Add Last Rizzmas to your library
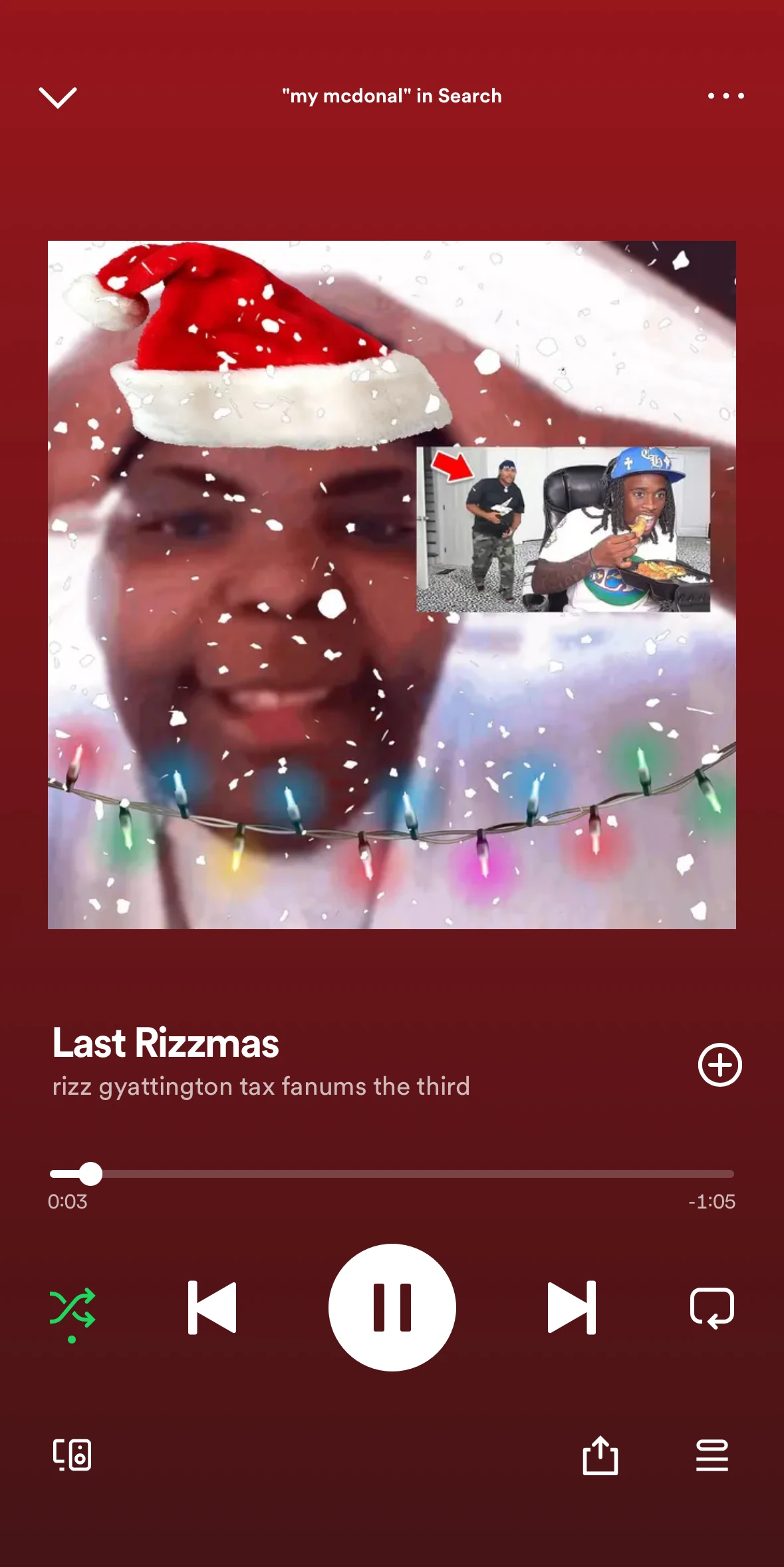This screenshot has width=784, height=1567. tap(719, 1065)
